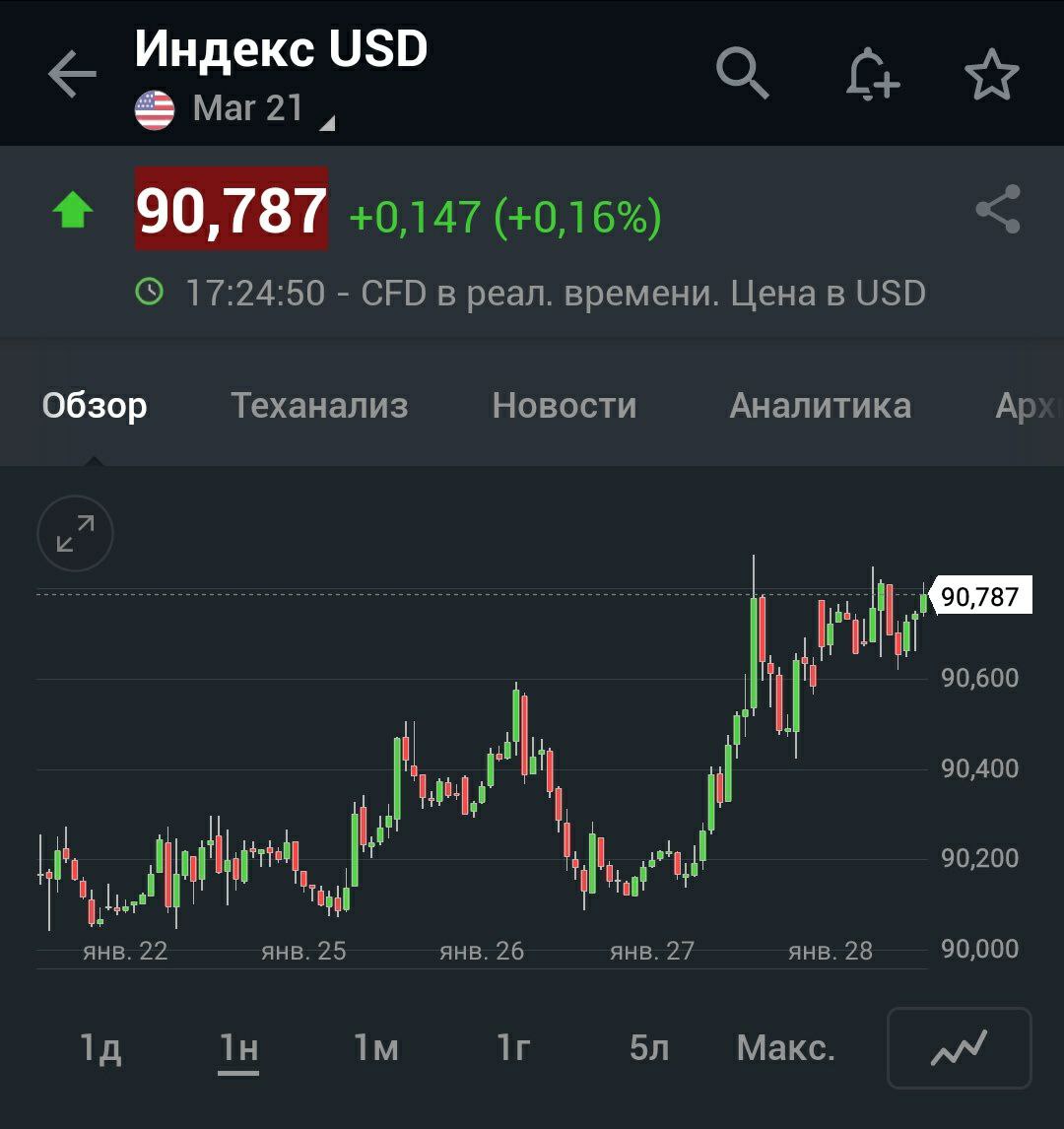Go back using the arrow icon
This screenshot has height=1129, width=1064.
72,74
